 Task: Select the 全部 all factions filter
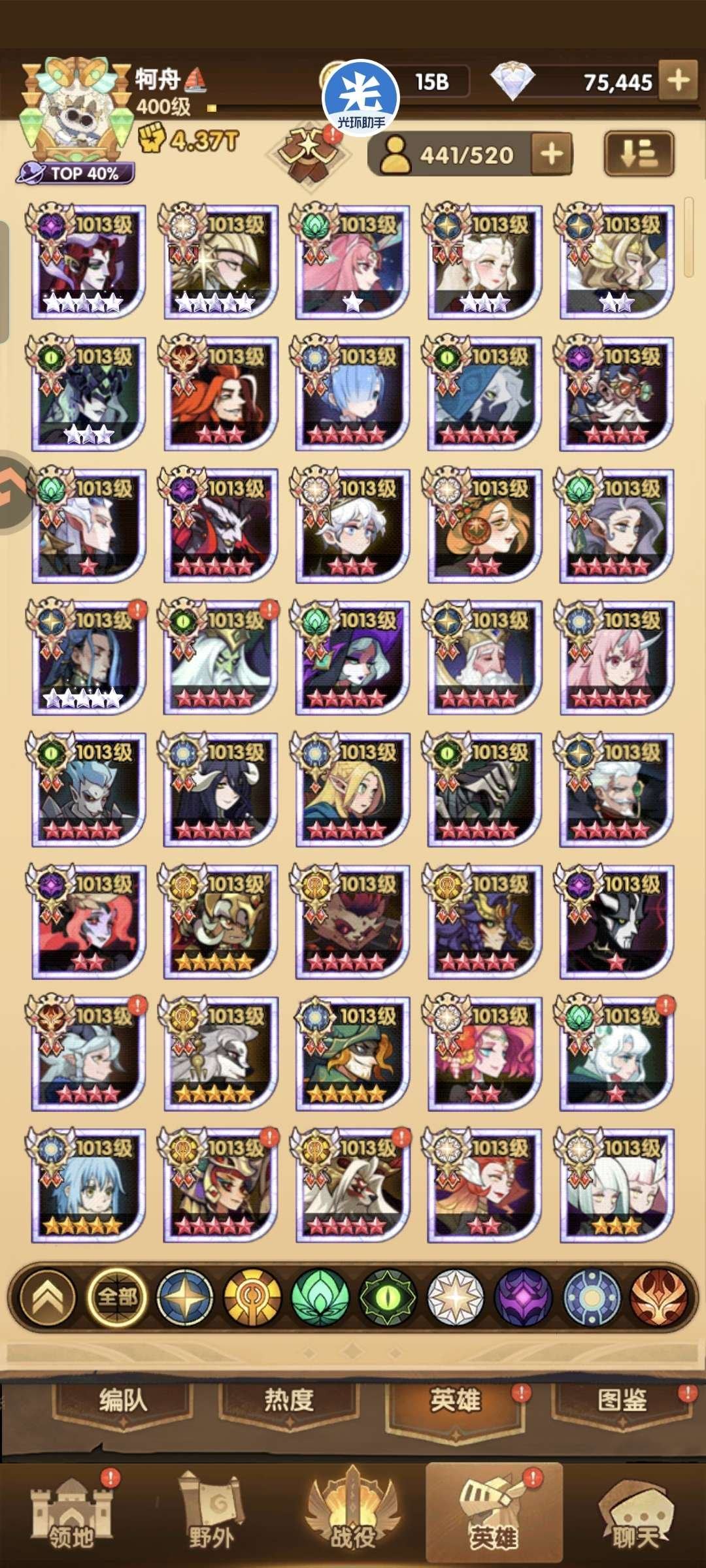point(117,1297)
